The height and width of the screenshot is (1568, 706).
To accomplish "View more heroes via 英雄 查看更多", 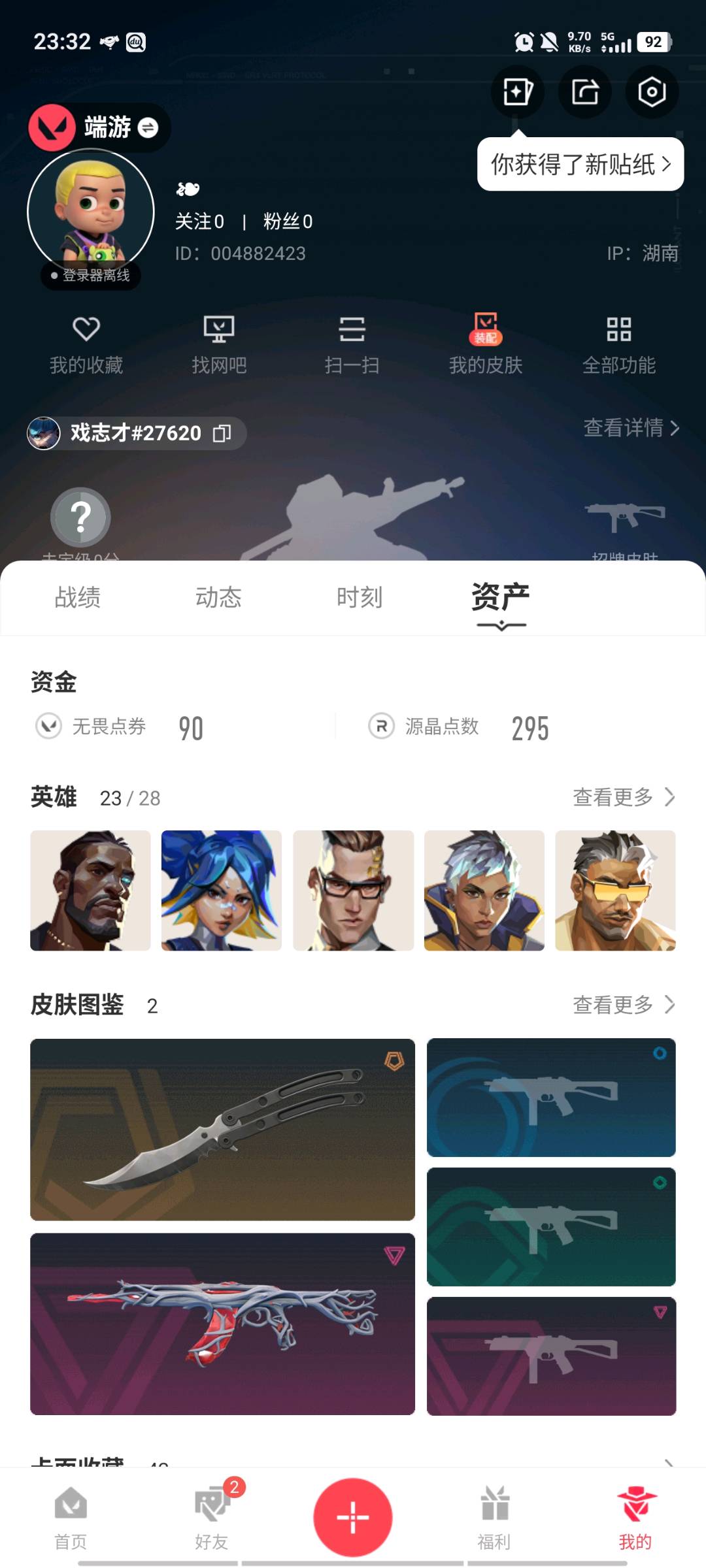I will click(623, 797).
